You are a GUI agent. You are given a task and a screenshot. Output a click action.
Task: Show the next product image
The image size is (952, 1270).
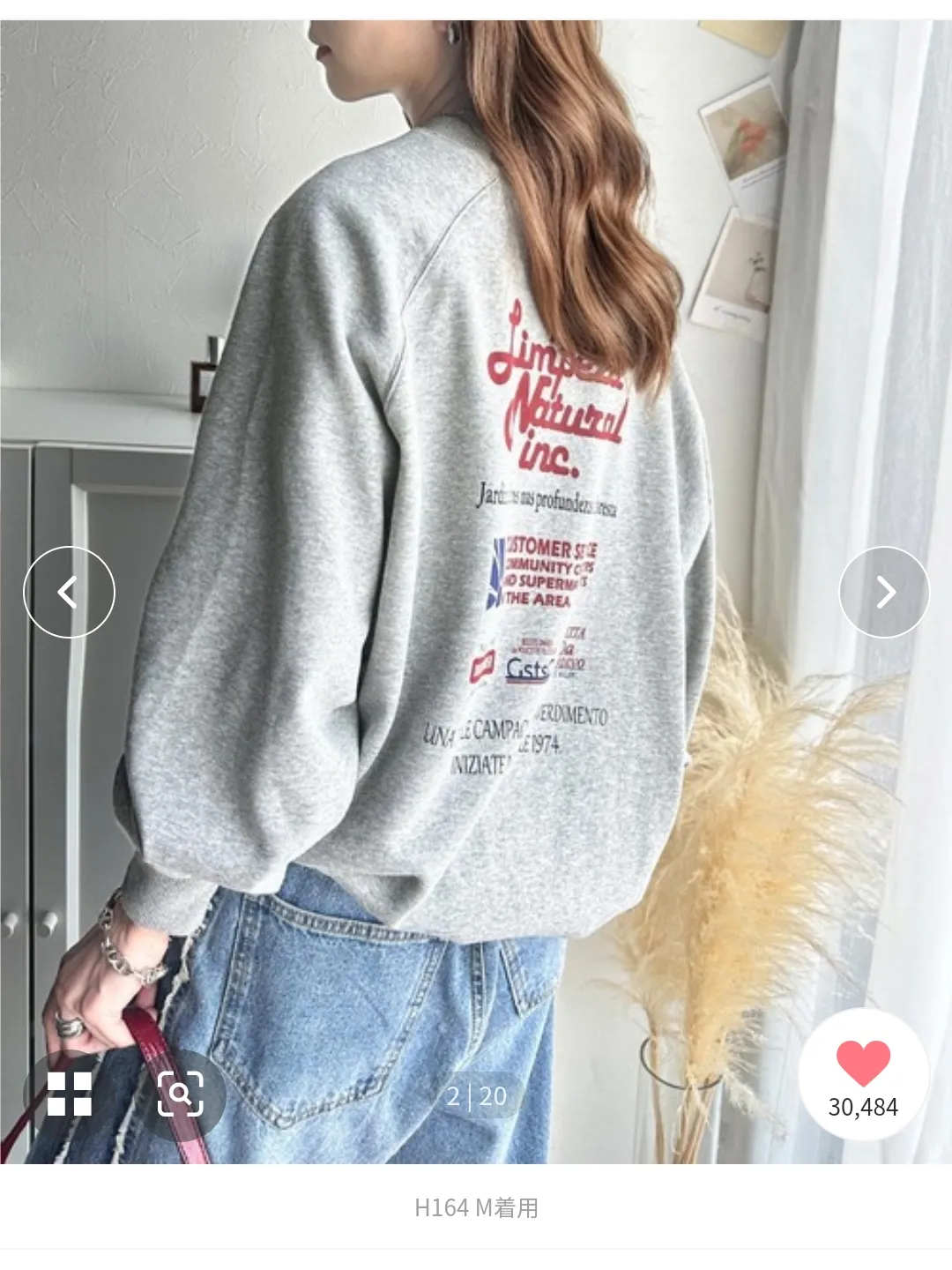coord(884,592)
